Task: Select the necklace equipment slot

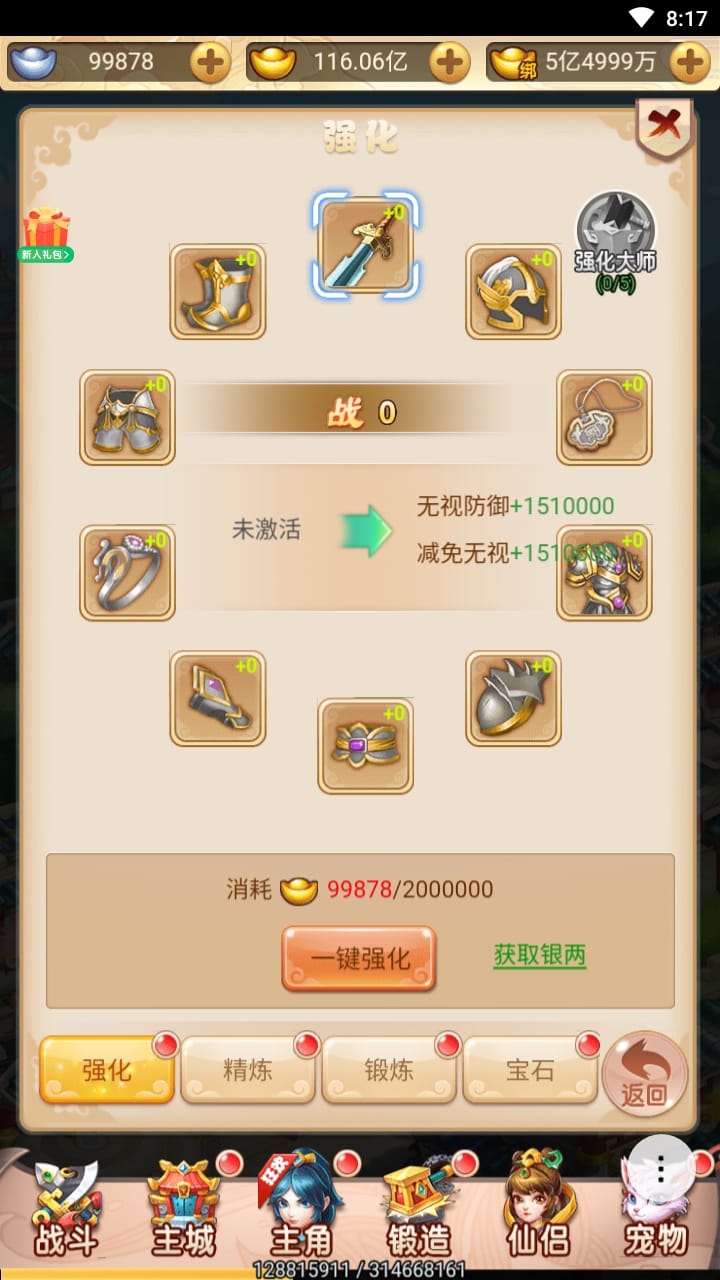Action: click(x=604, y=417)
